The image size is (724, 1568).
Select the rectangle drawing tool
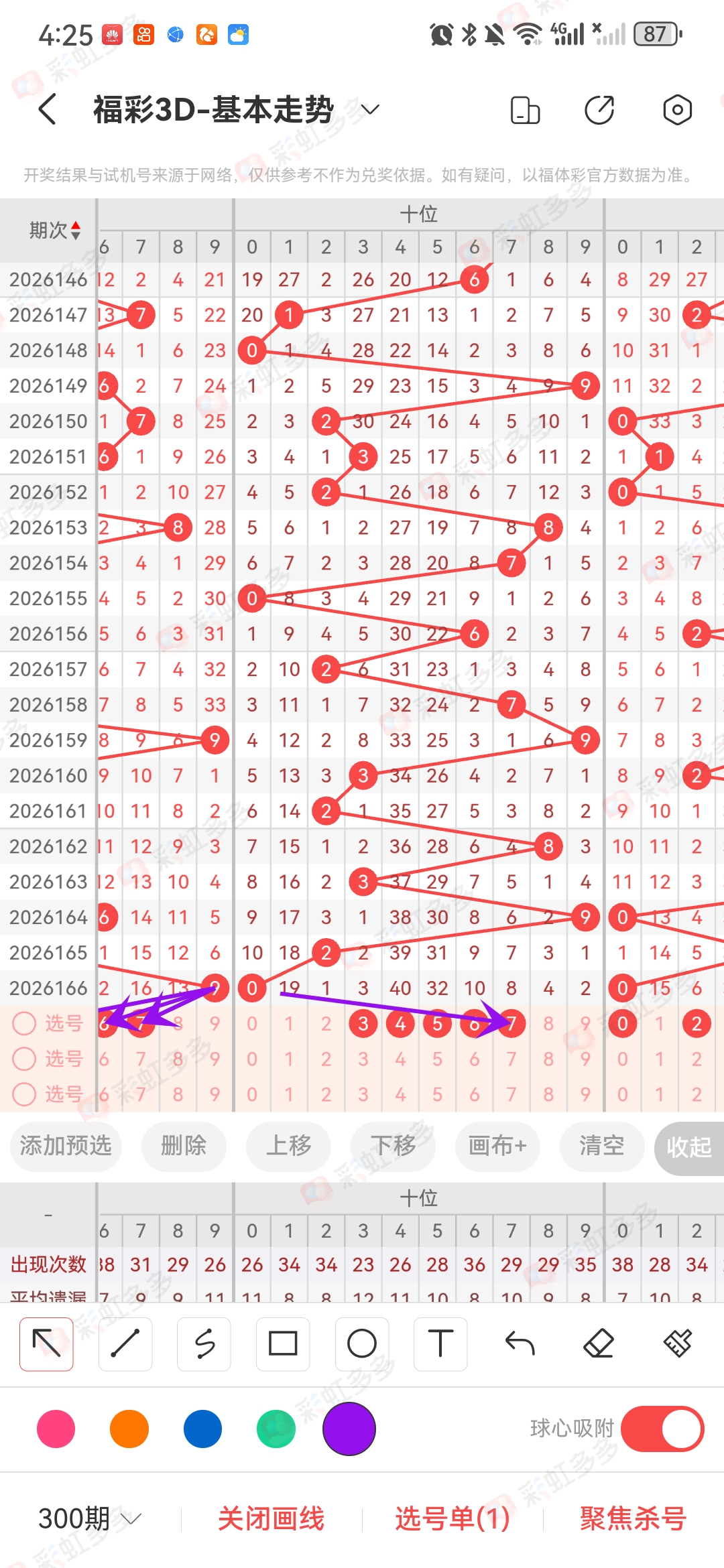[x=283, y=1344]
